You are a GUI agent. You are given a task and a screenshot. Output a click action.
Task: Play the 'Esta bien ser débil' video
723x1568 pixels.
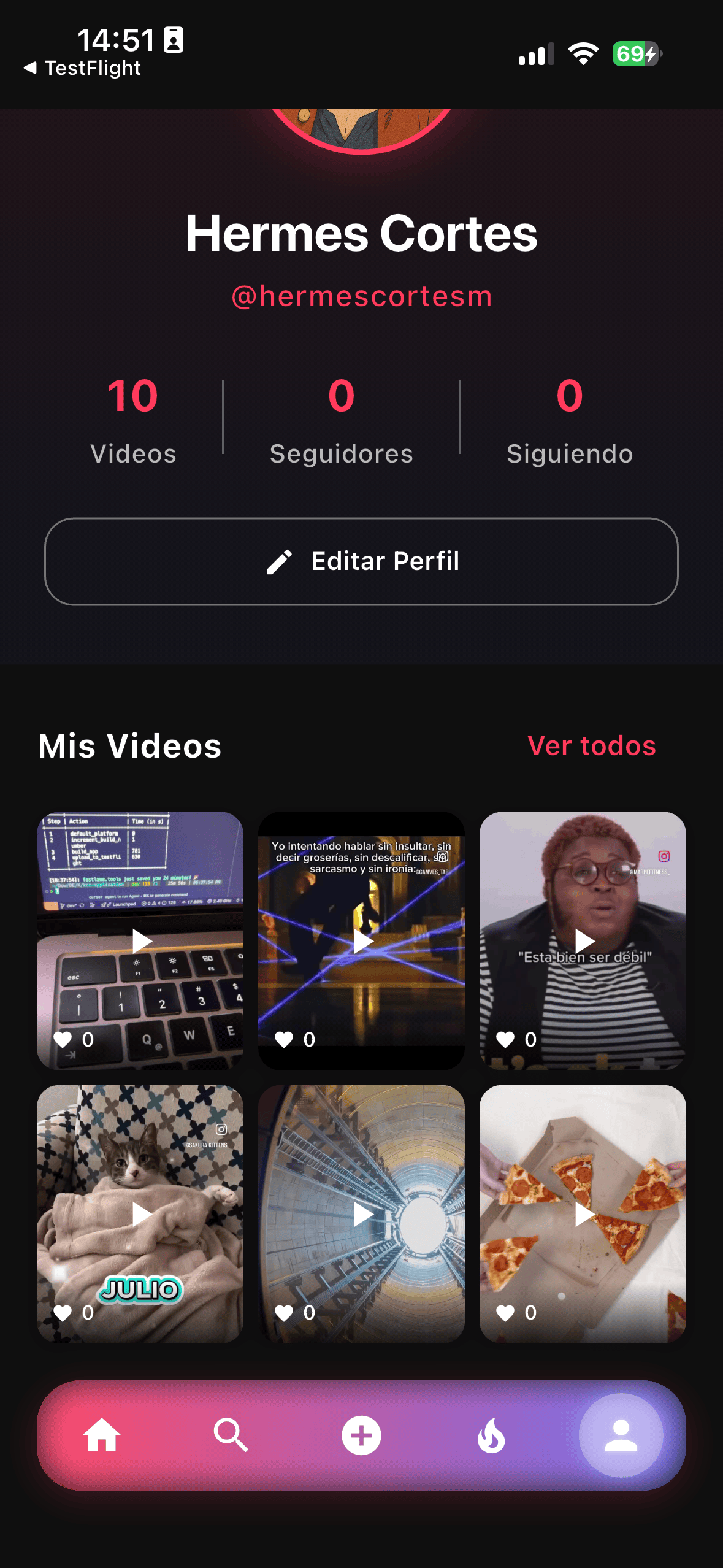[583, 940]
